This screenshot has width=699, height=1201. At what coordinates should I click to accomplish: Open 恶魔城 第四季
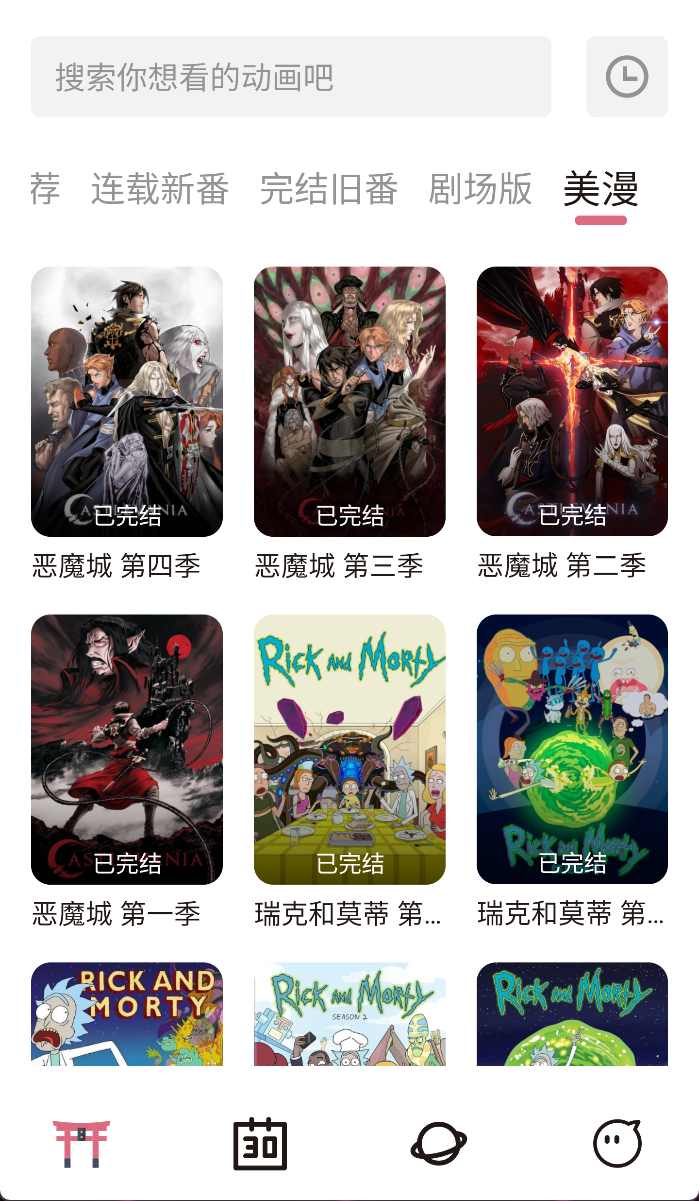point(127,401)
